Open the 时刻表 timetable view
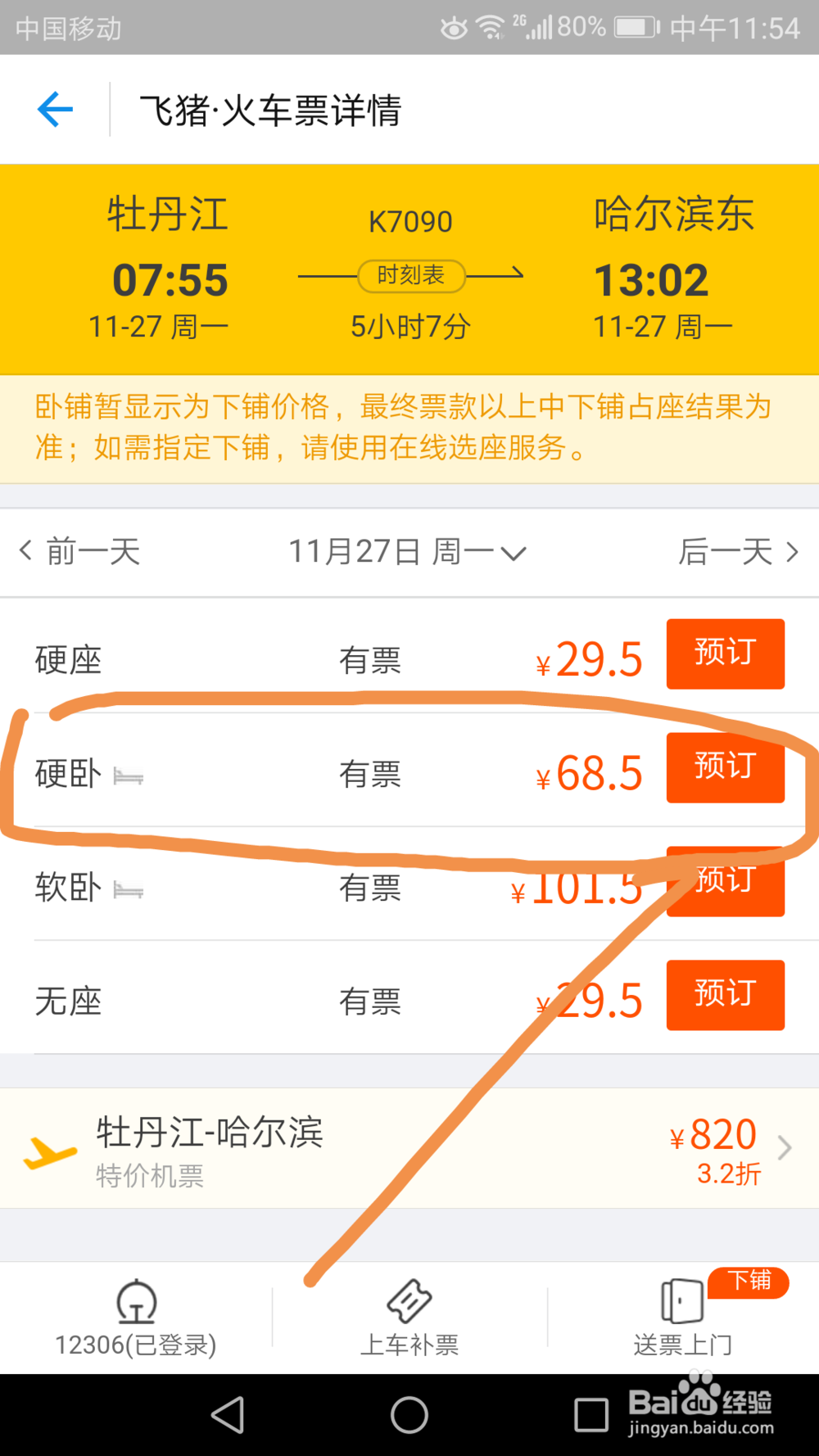The width and height of the screenshot is (819, 1456). [410, 277]
